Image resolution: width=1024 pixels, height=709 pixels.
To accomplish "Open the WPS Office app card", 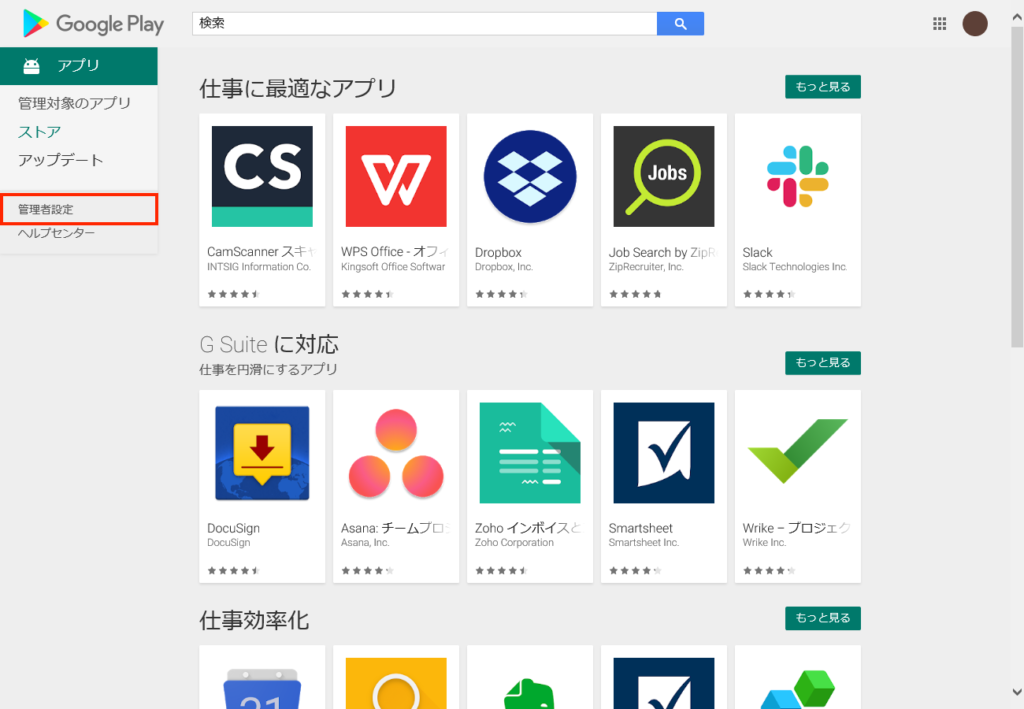I will point(396,208).
